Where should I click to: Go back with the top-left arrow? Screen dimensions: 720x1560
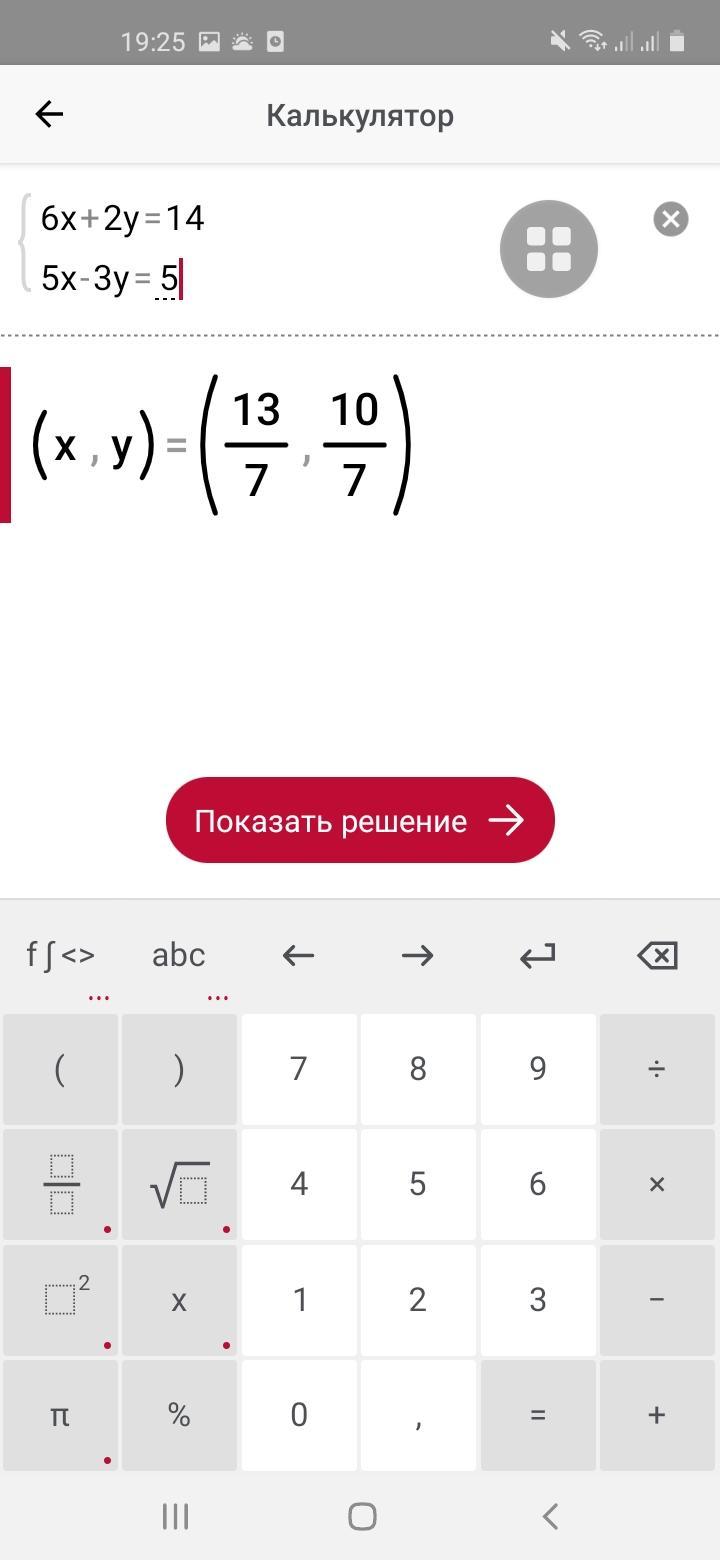click(49, 115)
